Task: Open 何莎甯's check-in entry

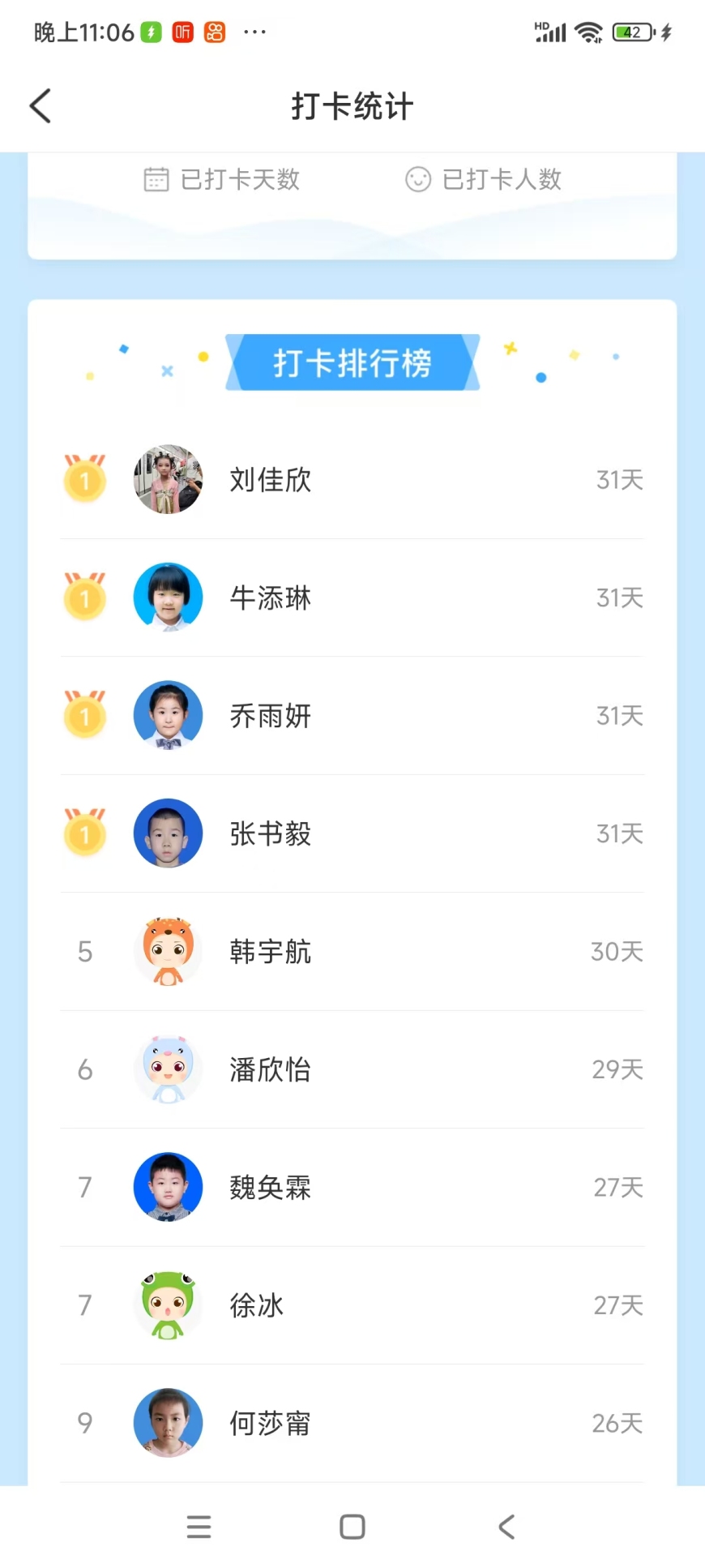Action: tap(352, 1423)
